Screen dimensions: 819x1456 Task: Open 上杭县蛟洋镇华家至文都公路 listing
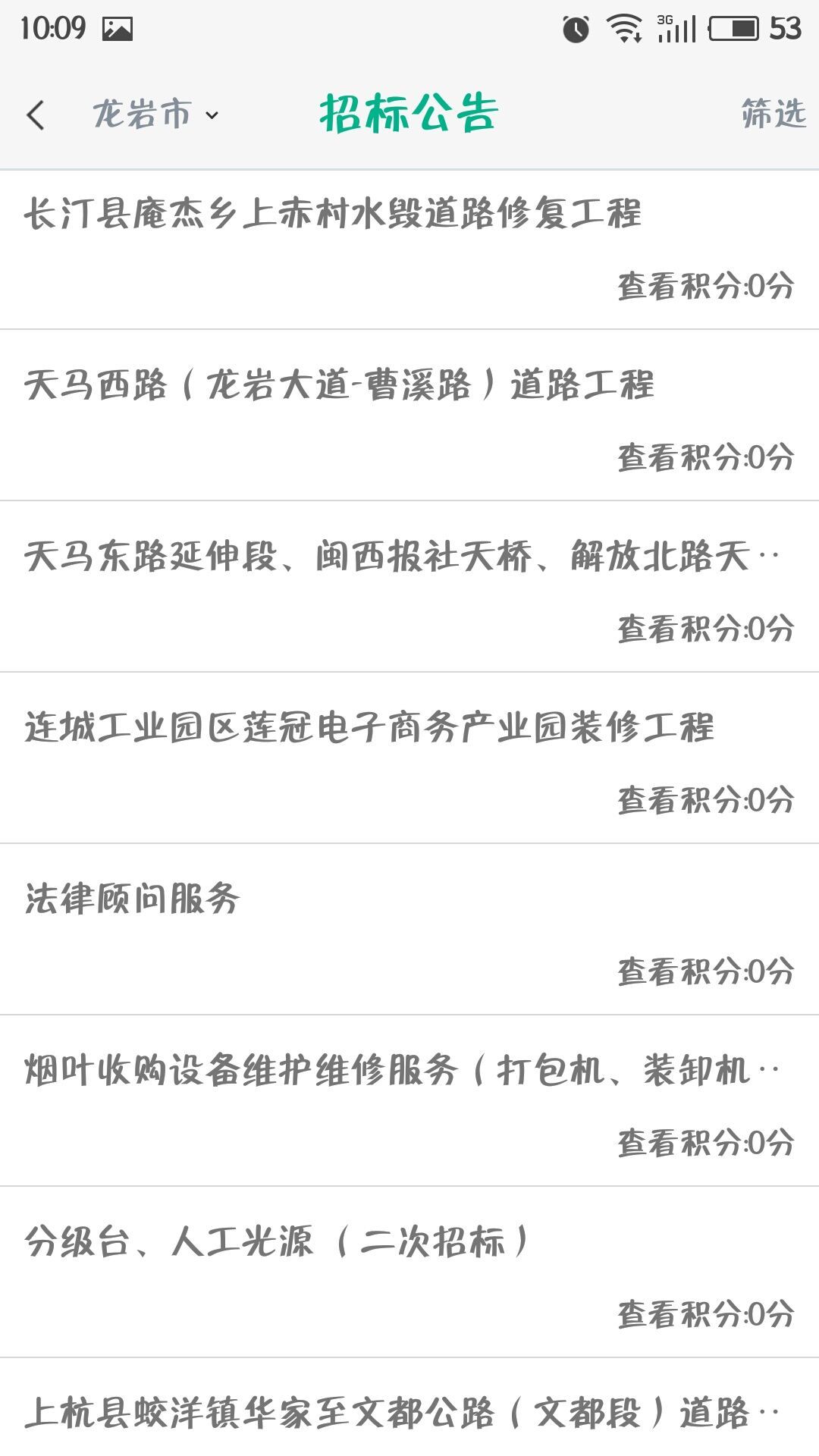click(x=409, y=1407)
